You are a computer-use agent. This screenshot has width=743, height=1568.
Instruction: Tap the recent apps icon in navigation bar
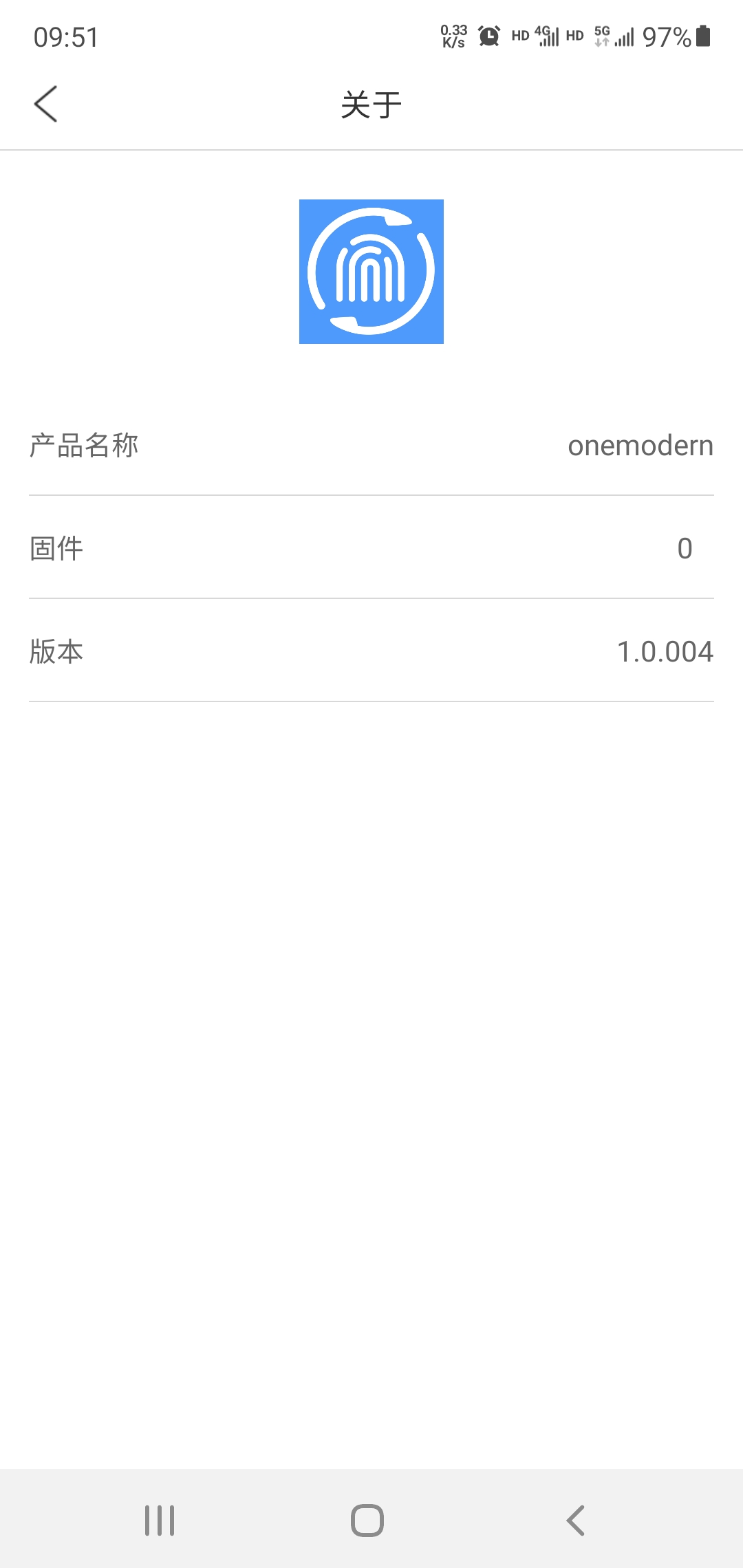click(160, 1521)
